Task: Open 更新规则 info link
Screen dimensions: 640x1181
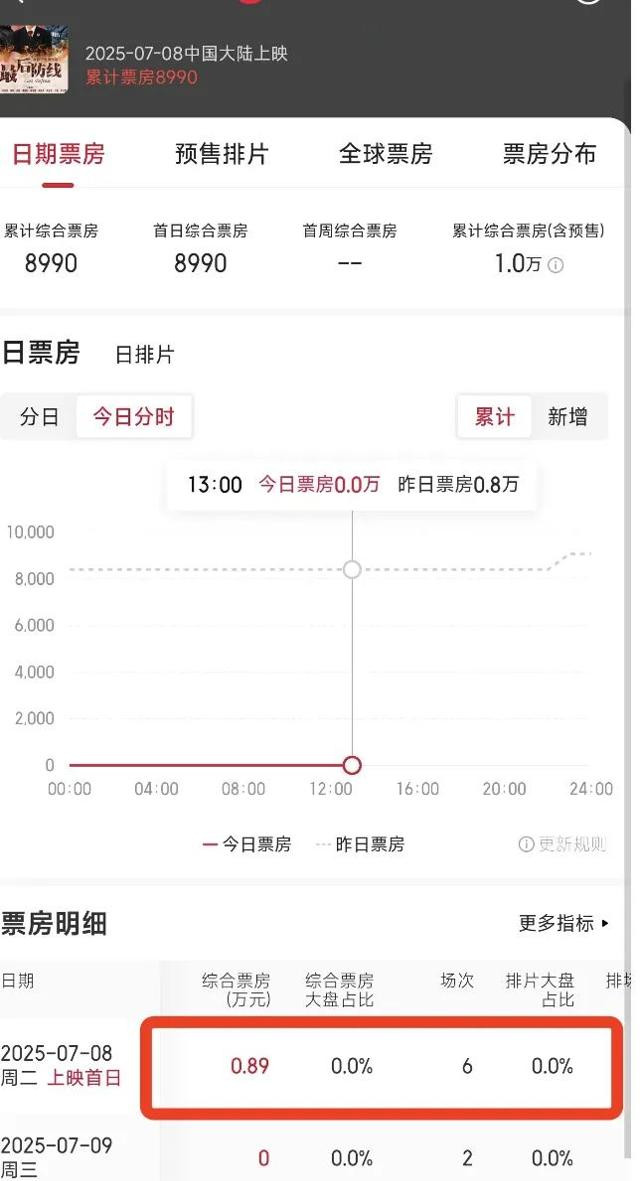Action: pos(562,844)
